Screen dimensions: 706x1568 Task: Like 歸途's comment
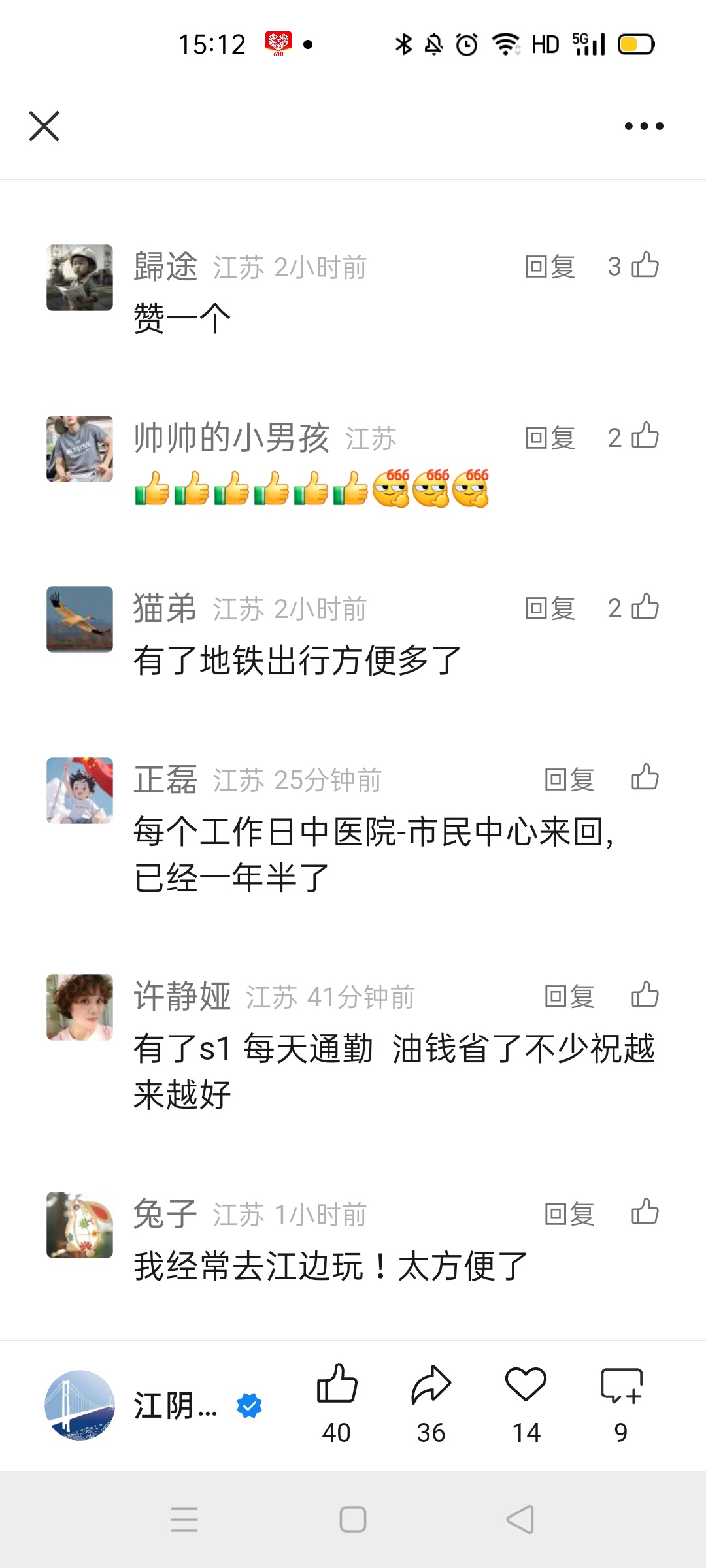(645, 265)
